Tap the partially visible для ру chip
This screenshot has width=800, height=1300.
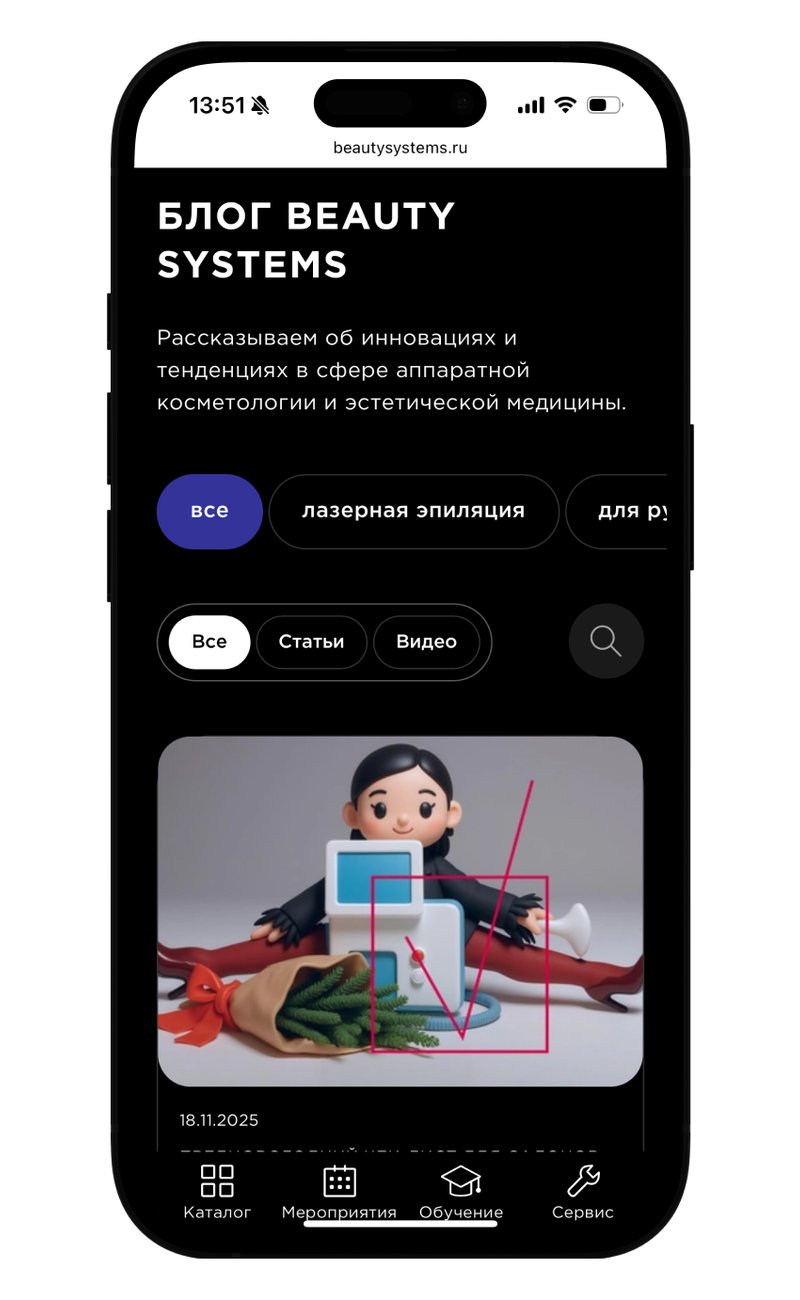tap(625, 511)
